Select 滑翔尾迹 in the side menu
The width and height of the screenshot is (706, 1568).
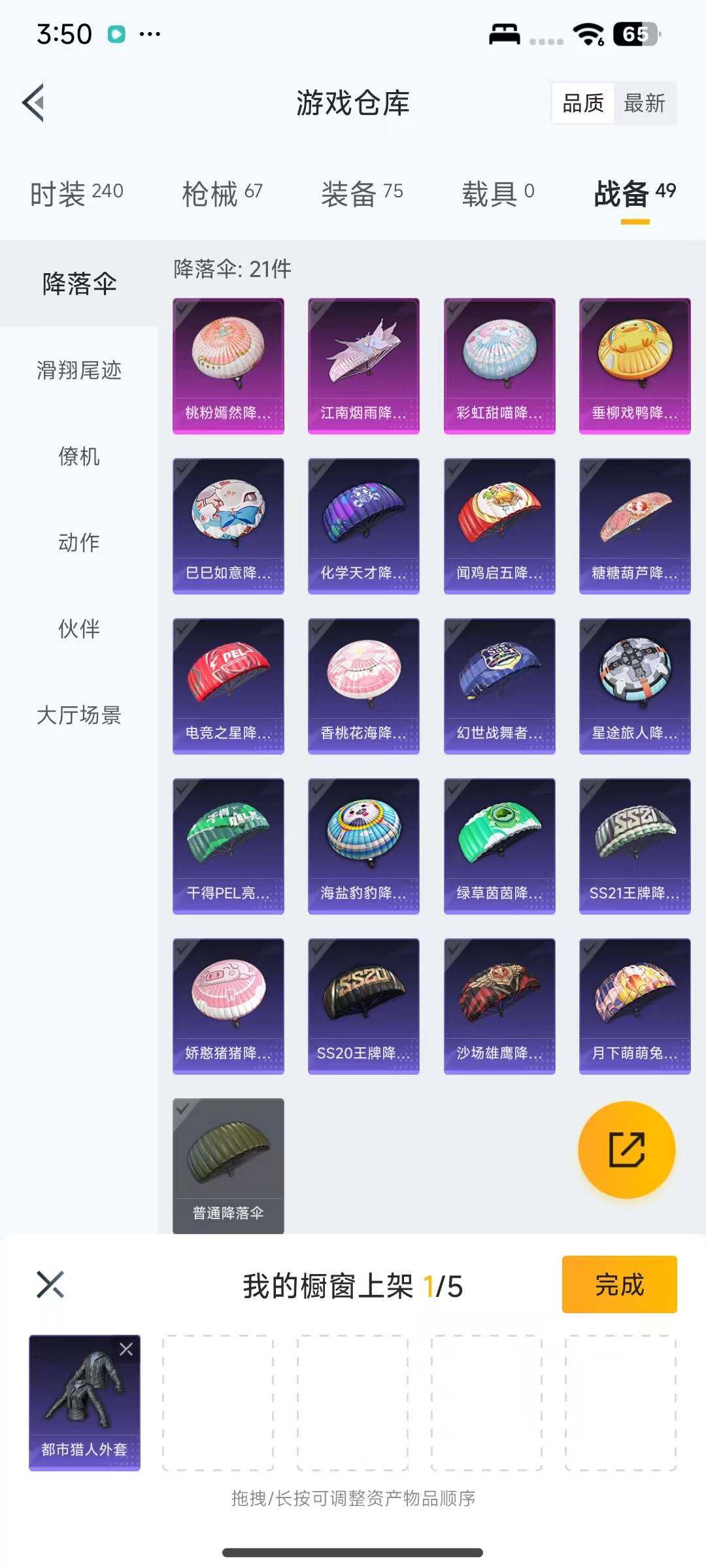coord(79,370)
